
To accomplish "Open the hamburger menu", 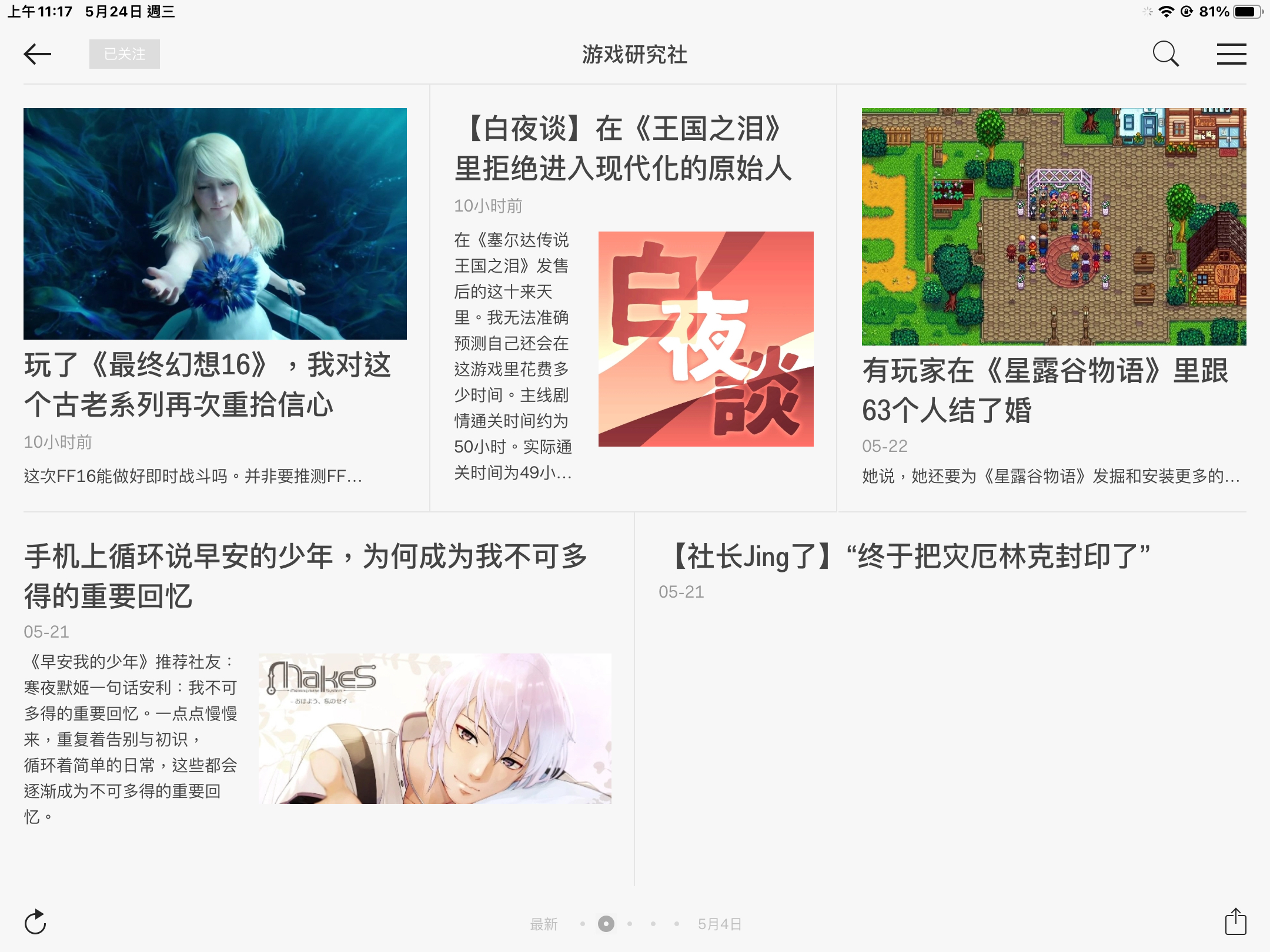I will point(1231,54).
